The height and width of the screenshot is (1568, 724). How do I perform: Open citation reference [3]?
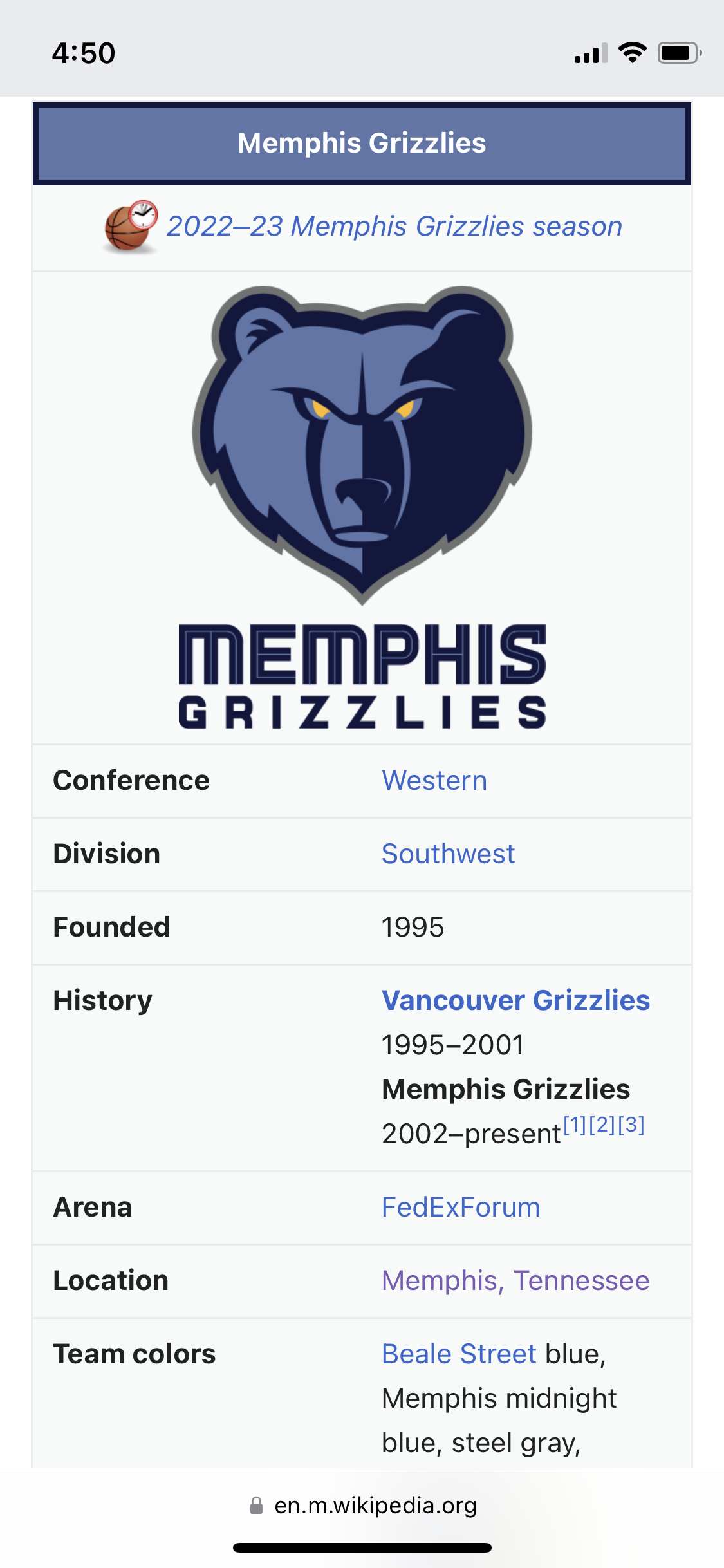click(631, 1125)
